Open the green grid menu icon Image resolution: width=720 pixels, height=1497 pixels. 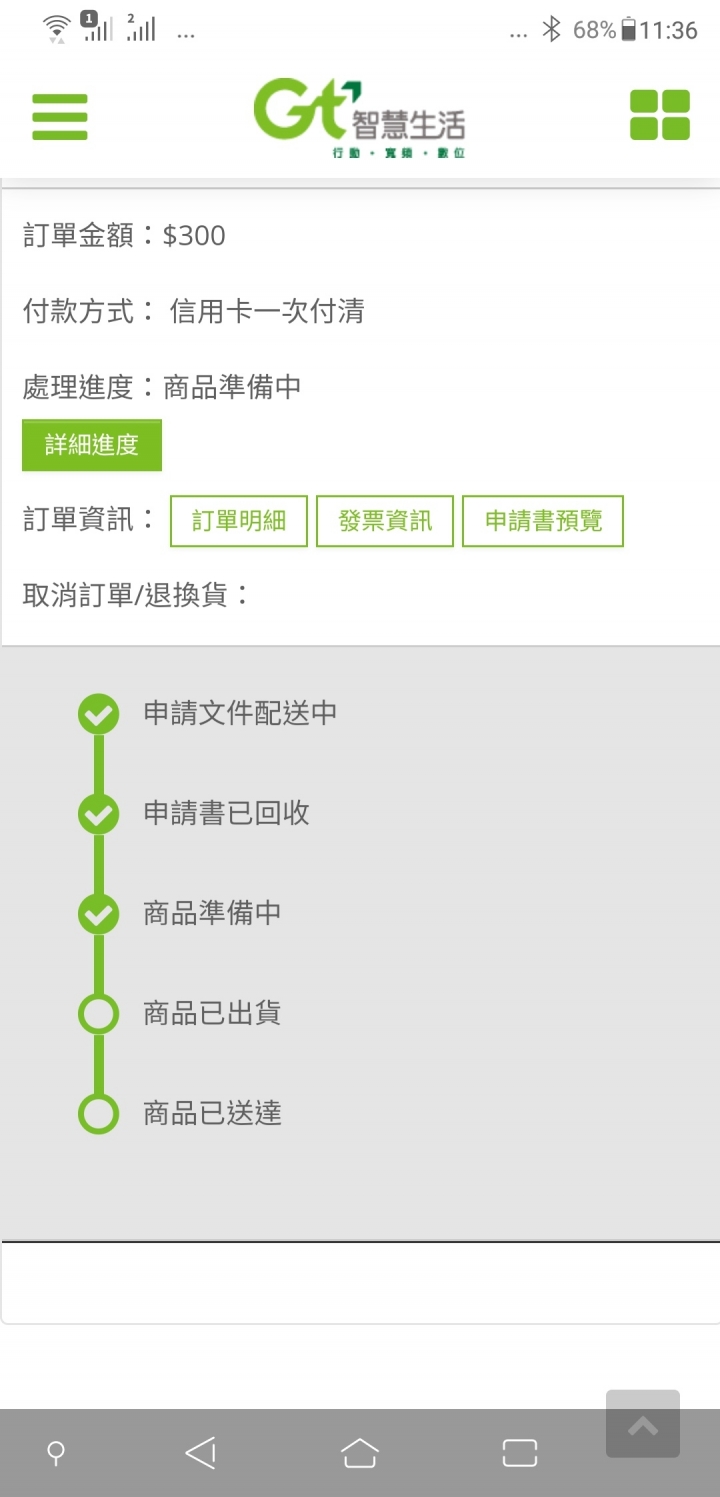[x=659, y=115]
